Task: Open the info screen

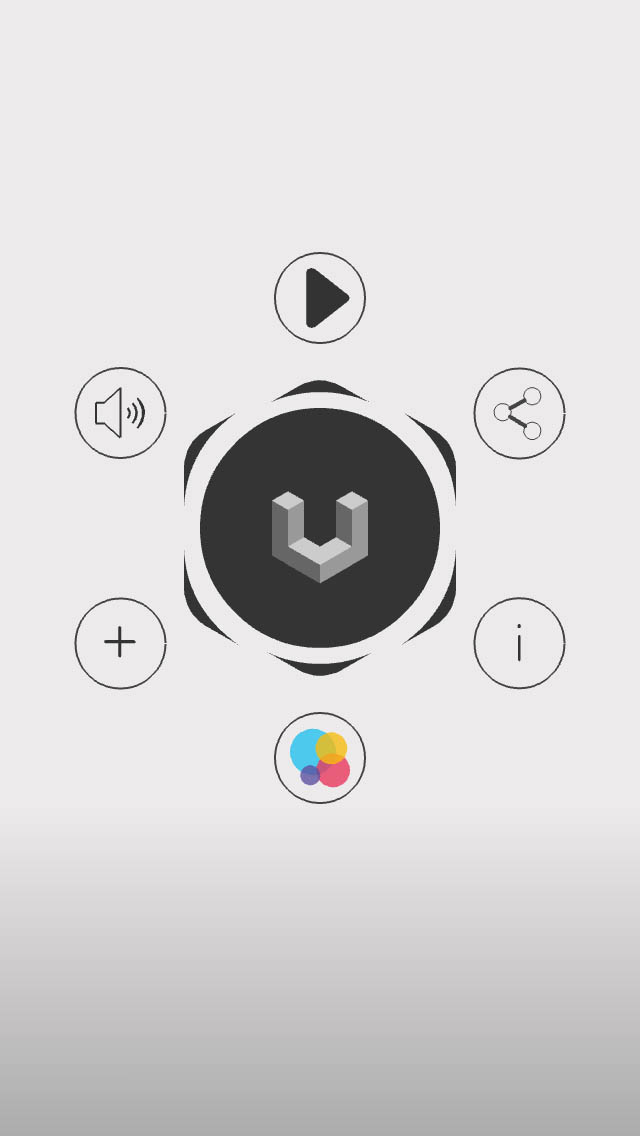Action: click(x=519, y=642)
